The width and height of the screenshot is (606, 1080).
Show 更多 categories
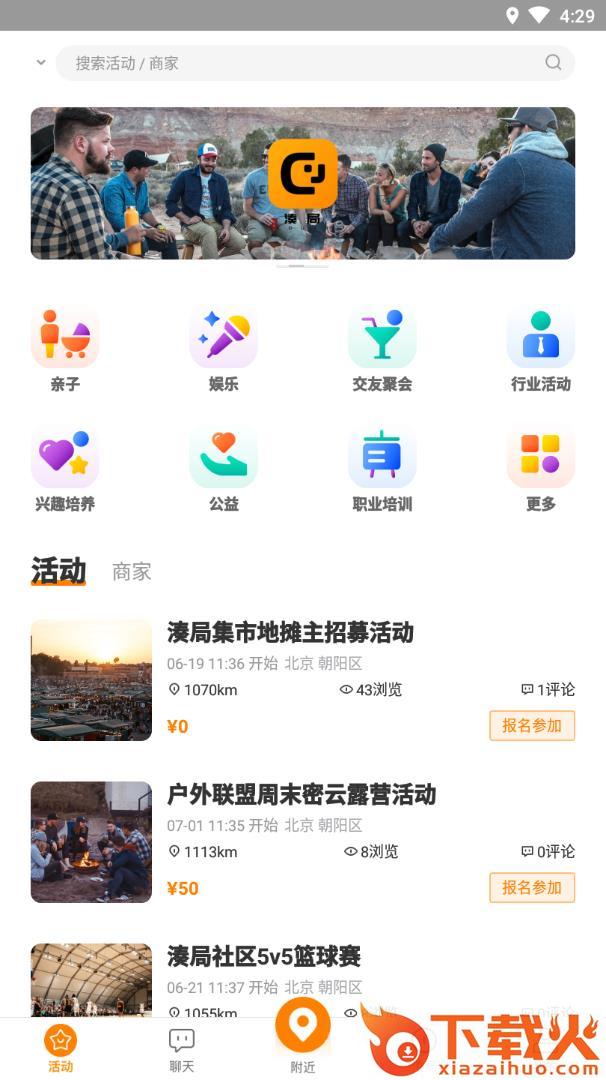click(x=540, y=469)
